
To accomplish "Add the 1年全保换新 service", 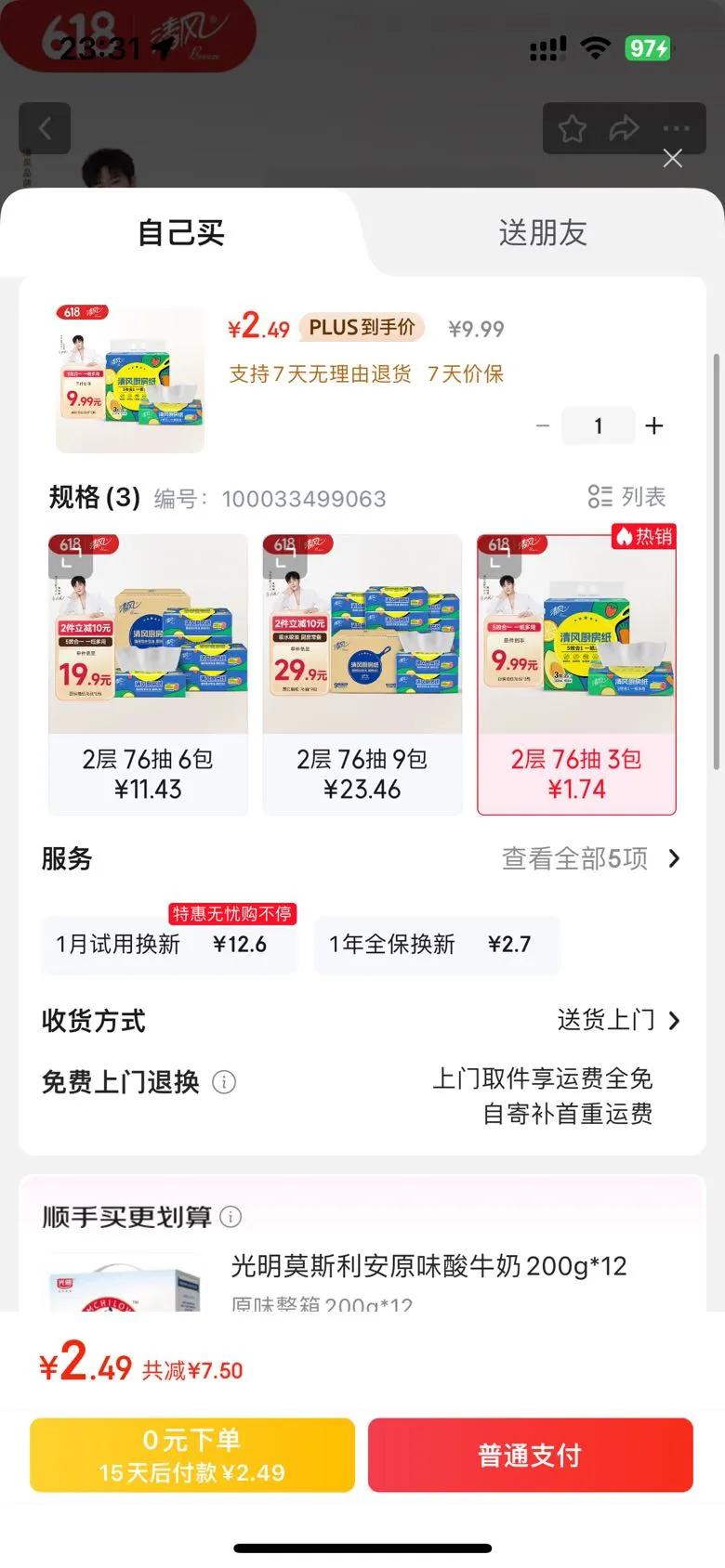I will [436, 945].
